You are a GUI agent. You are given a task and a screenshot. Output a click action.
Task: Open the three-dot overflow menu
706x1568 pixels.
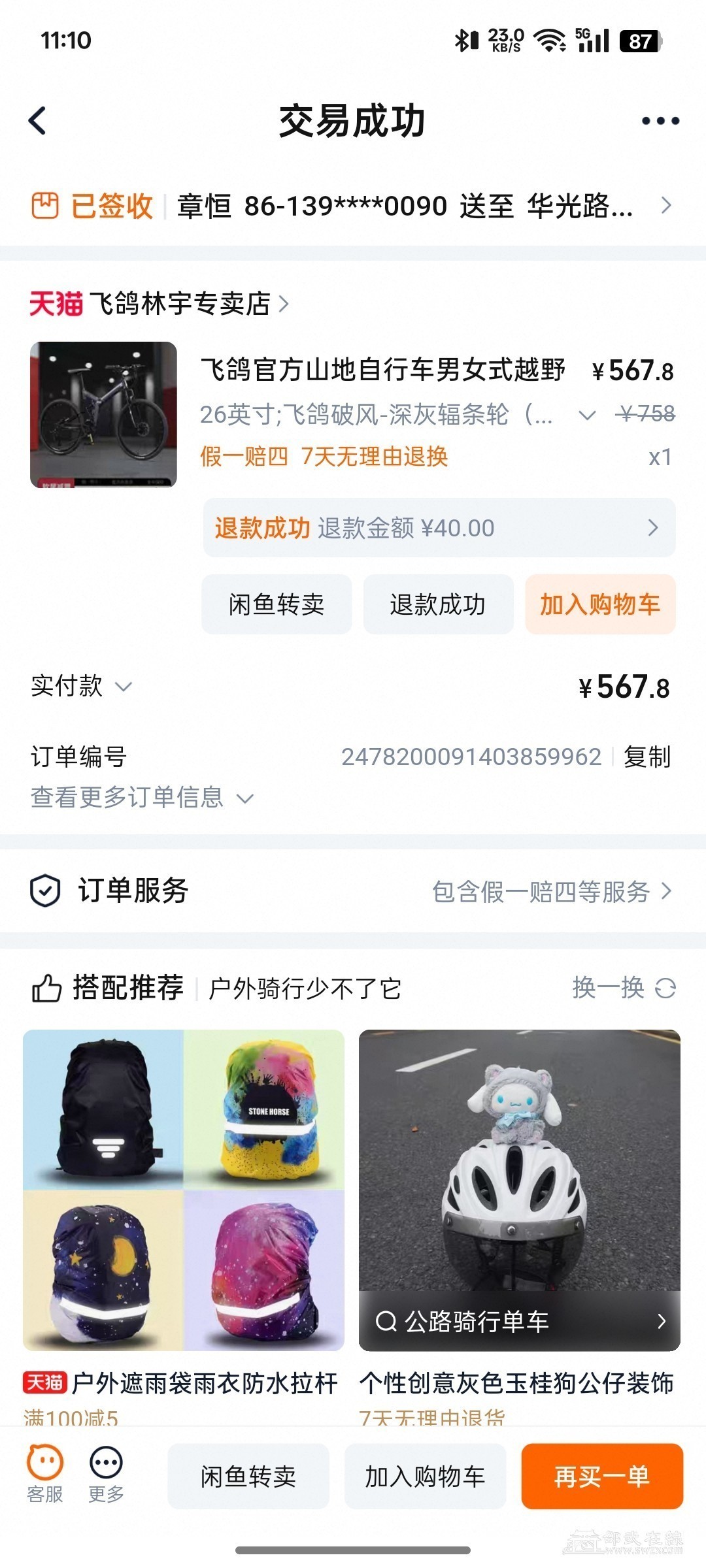(660, 121)
